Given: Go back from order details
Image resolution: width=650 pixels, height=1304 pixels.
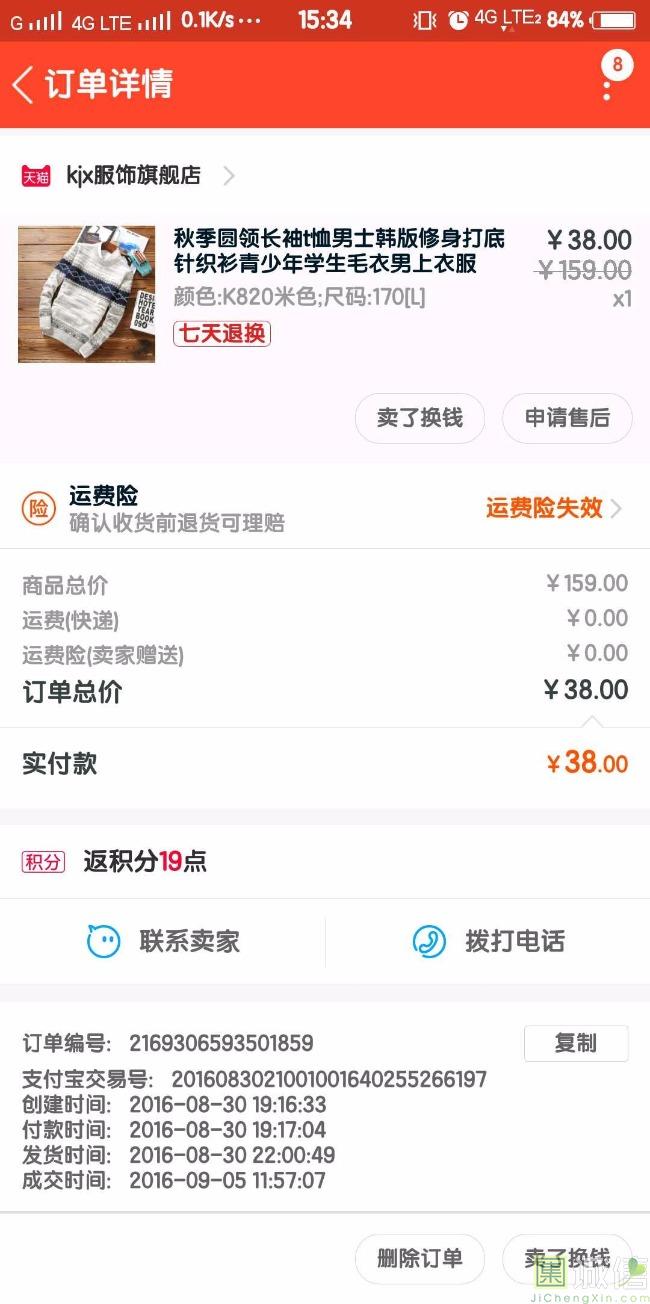Looking at the screenshot, I should (x=24, y=85).
